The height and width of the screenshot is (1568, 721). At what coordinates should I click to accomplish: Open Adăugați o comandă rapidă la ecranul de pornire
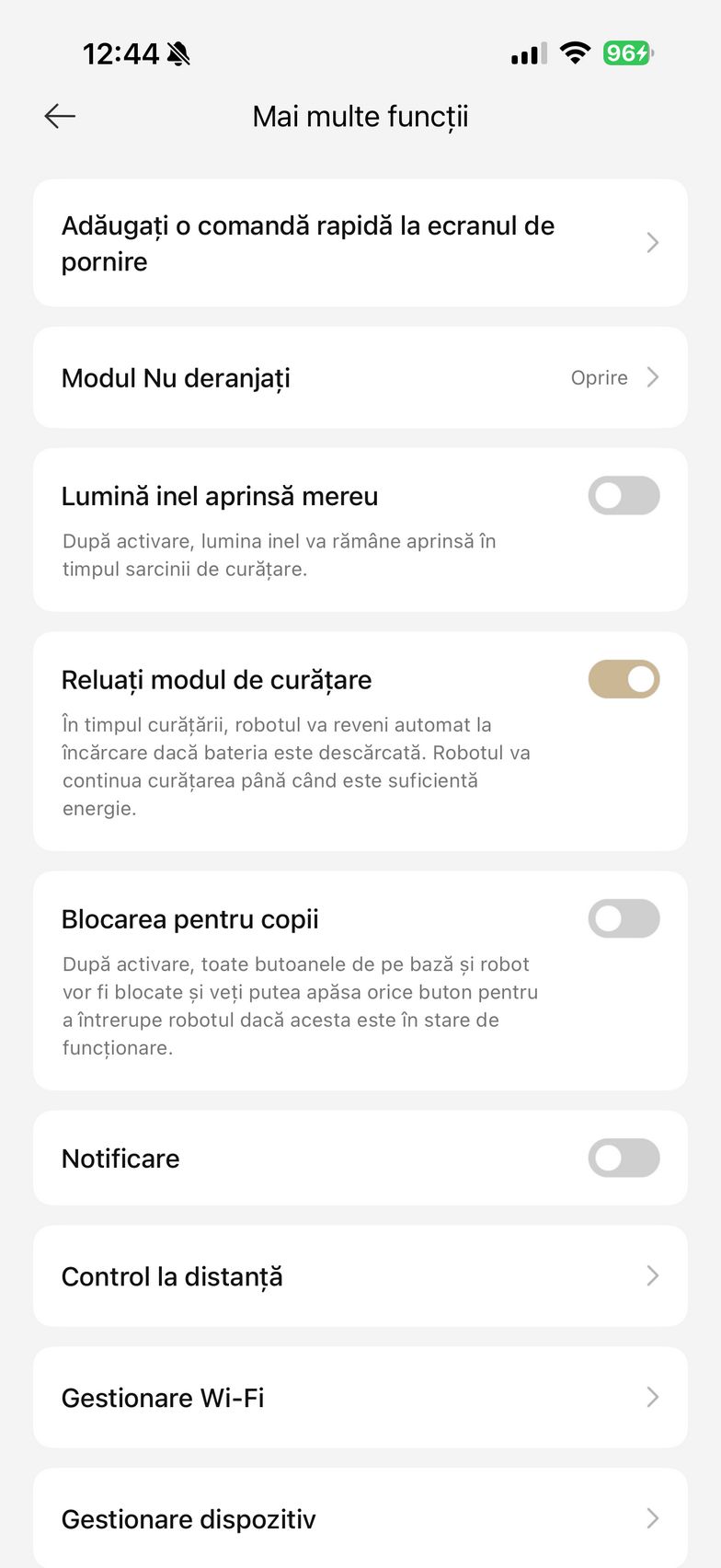click(360, 243)
